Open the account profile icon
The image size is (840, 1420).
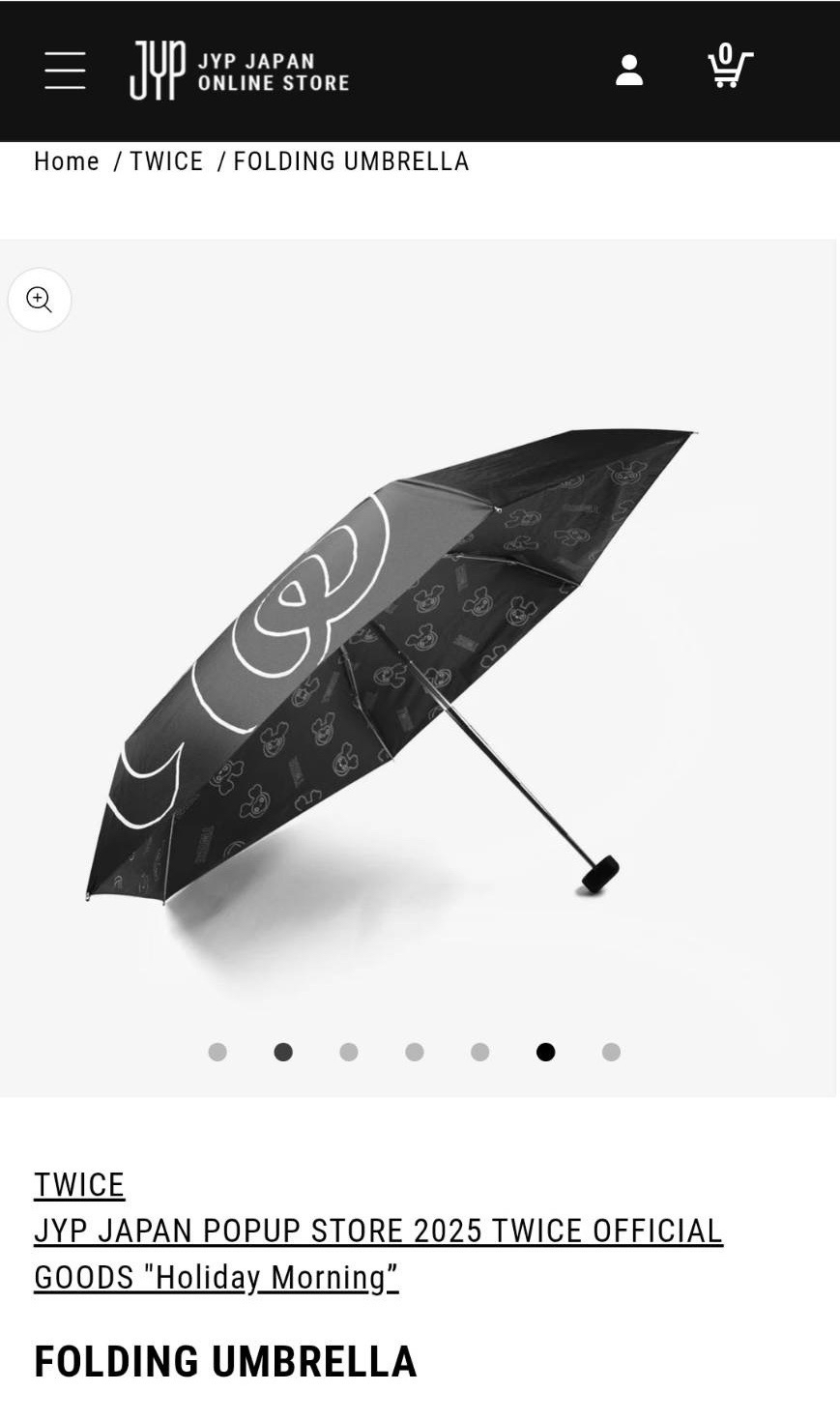[x=629, y=71]
